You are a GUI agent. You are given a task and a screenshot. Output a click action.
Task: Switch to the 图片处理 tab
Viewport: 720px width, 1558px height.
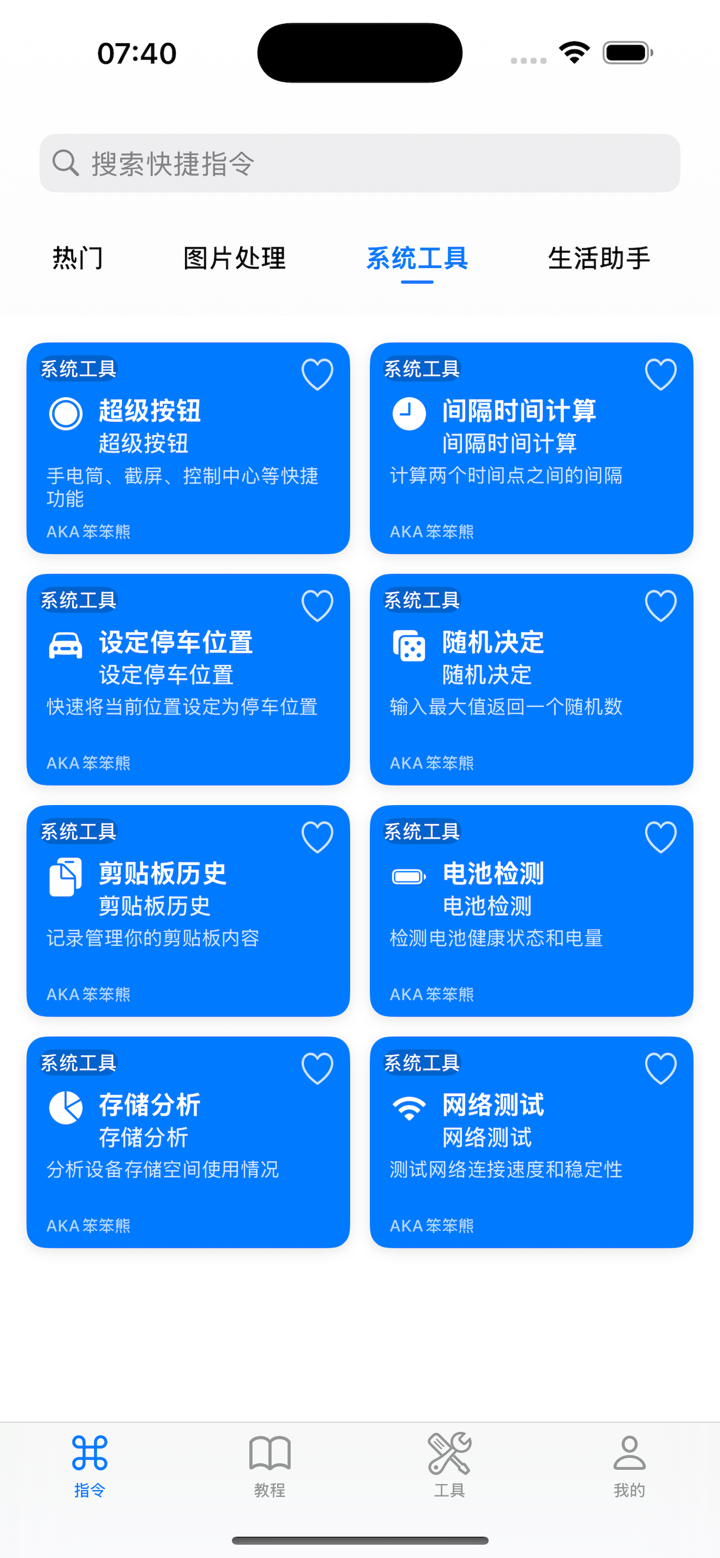pos(233,258)
